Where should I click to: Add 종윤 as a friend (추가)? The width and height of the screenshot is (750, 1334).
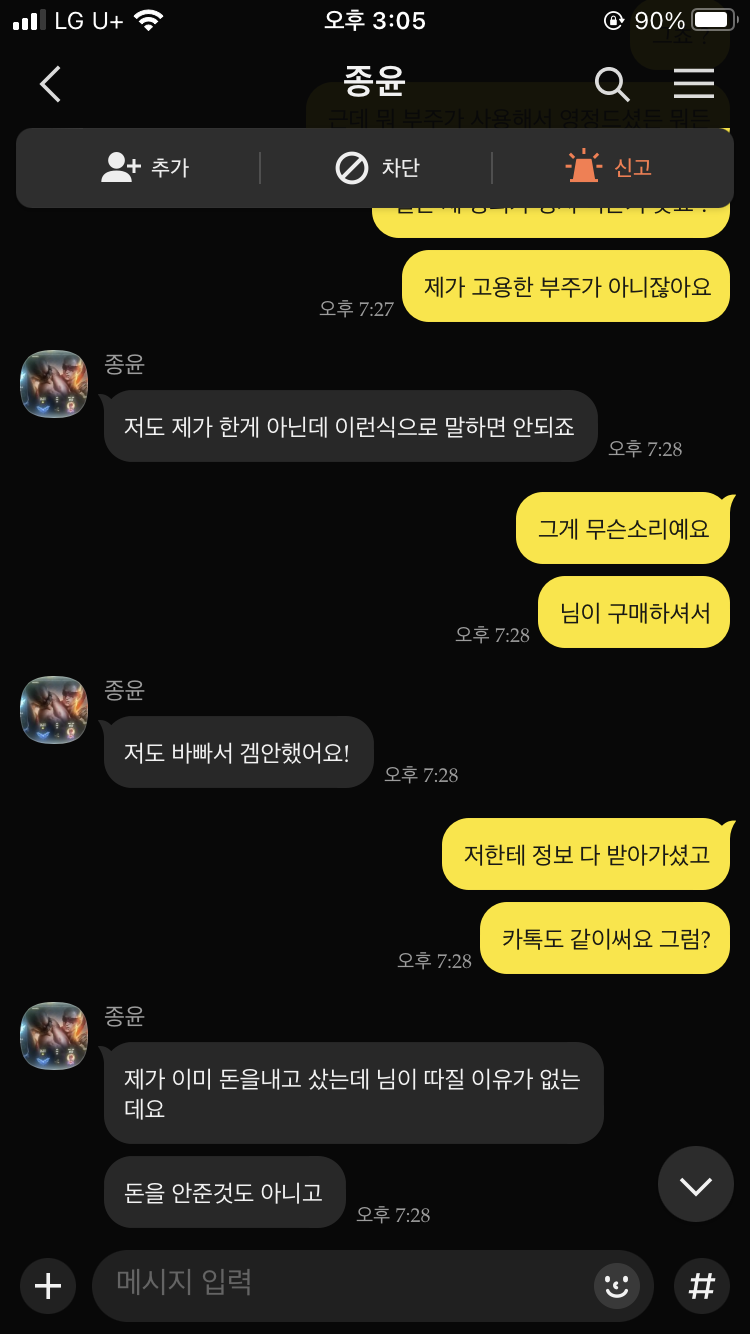(x=146, y=168)
